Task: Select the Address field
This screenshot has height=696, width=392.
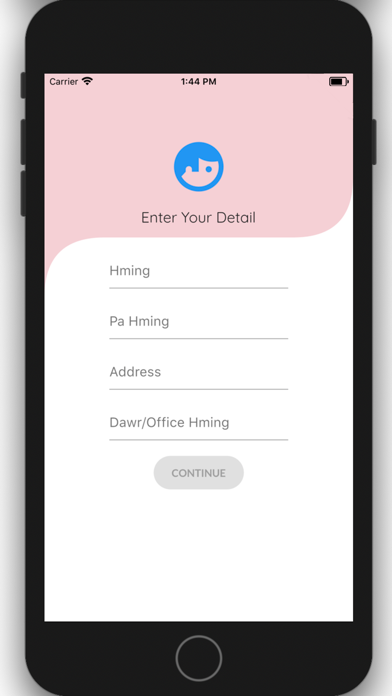Action: [x=198, y=373]
